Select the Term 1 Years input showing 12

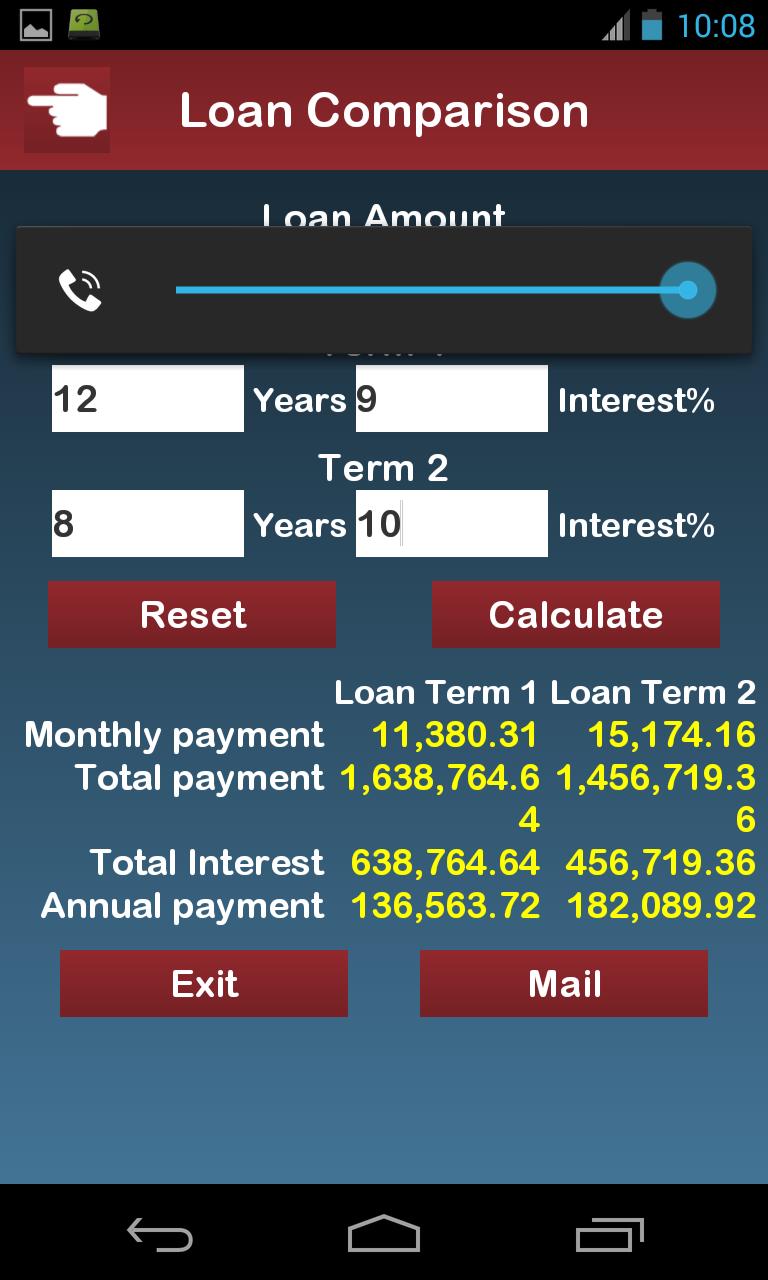pyautogui.click(x=147, y=398)
